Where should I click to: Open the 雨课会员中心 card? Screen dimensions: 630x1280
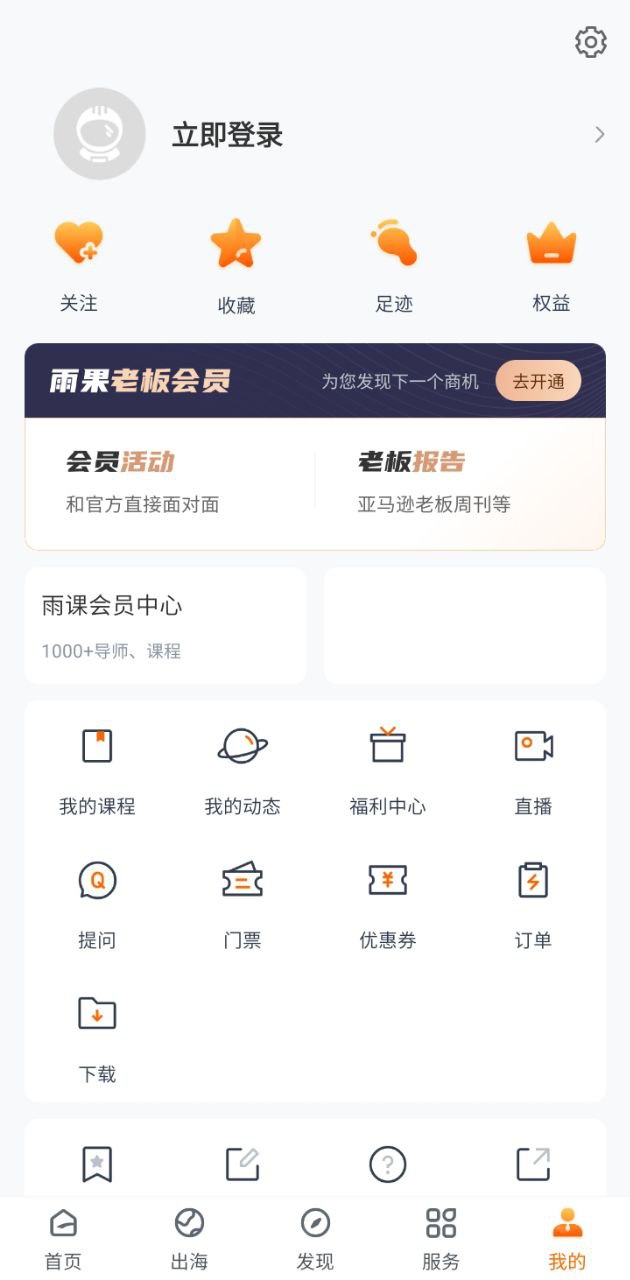coord(165,626)
